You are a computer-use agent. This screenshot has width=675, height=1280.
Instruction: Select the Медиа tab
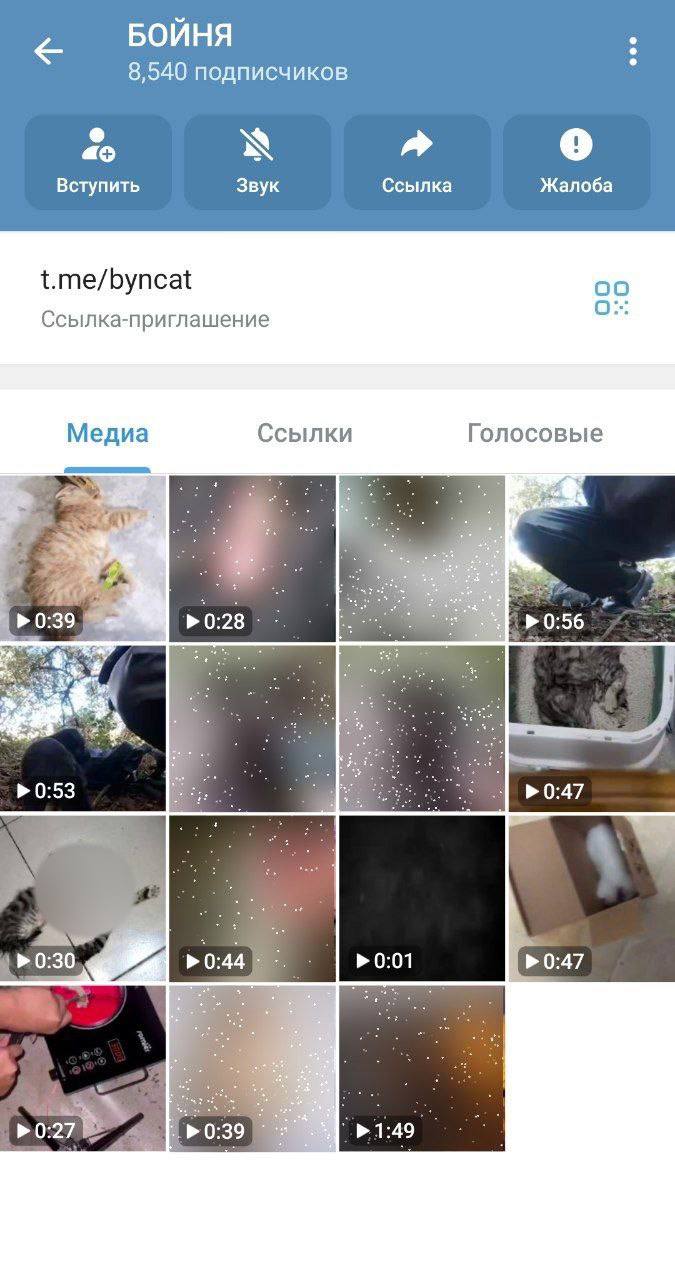[x=107, y=433]
